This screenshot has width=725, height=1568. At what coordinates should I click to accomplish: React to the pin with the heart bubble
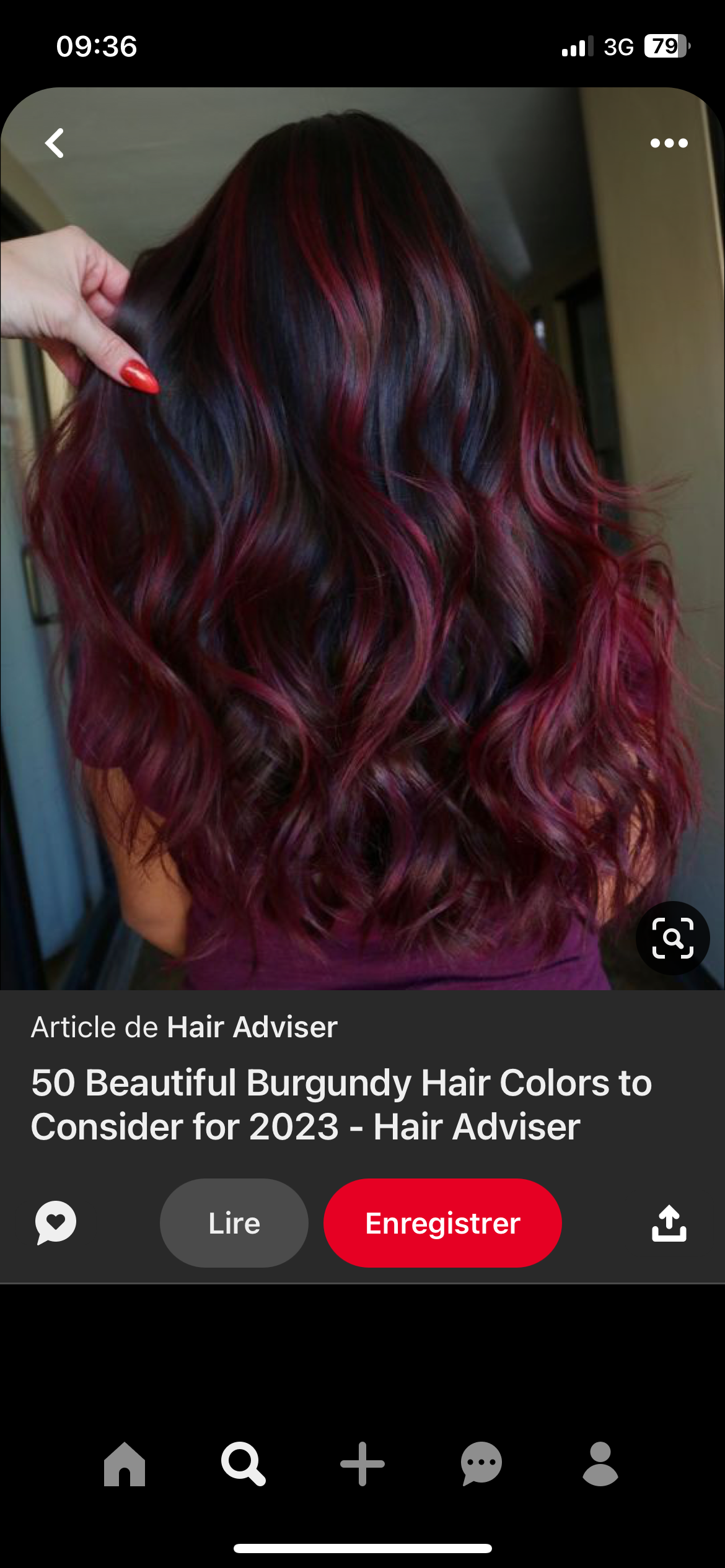56,1222
